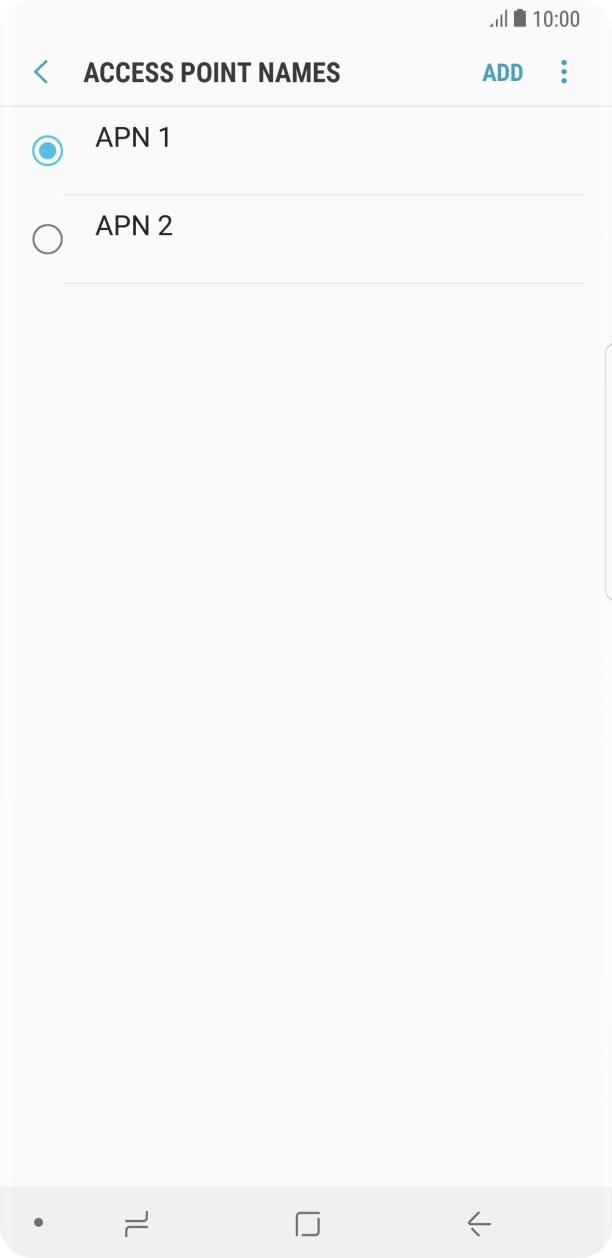Tap the system home button

coord(307,1223)
